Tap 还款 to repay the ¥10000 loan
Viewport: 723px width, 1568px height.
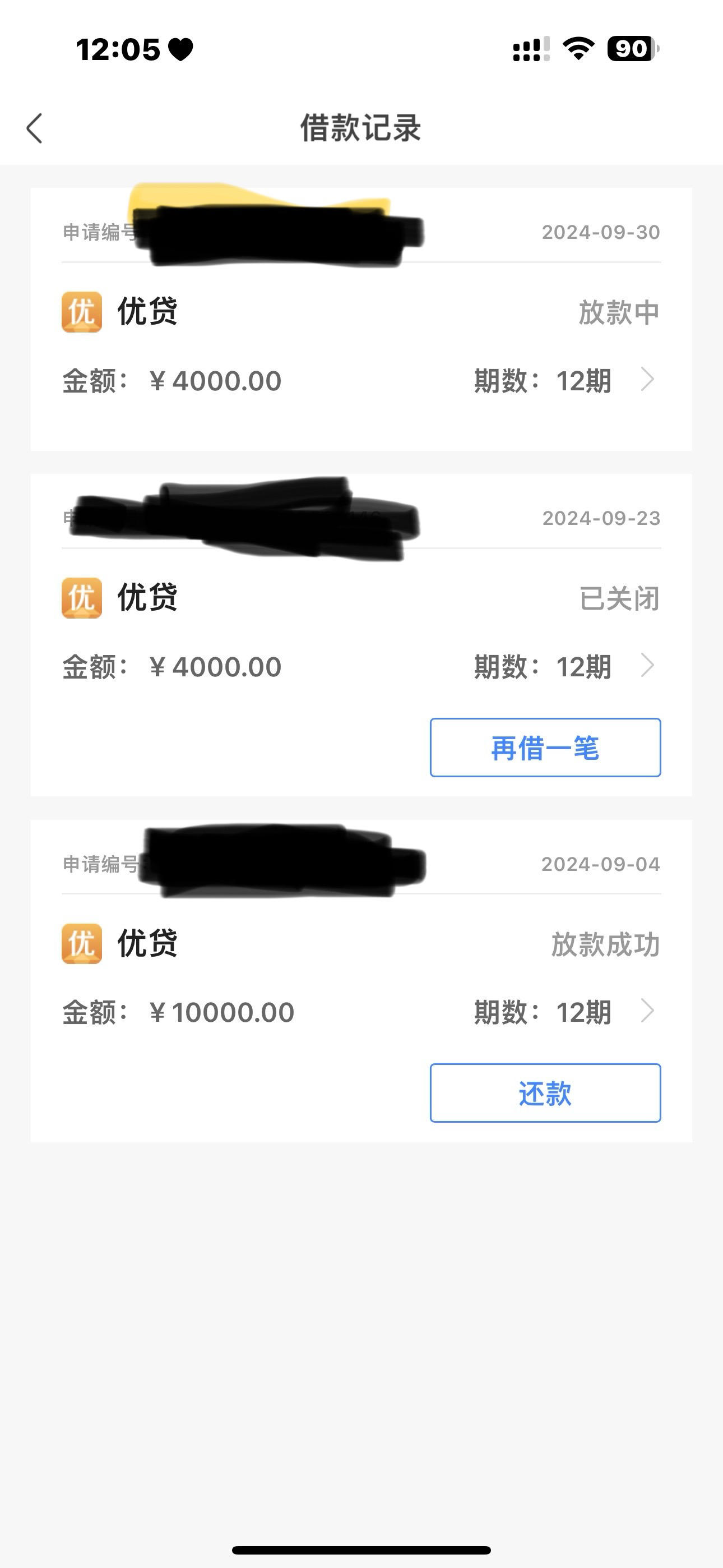(x=545, y=1095)
